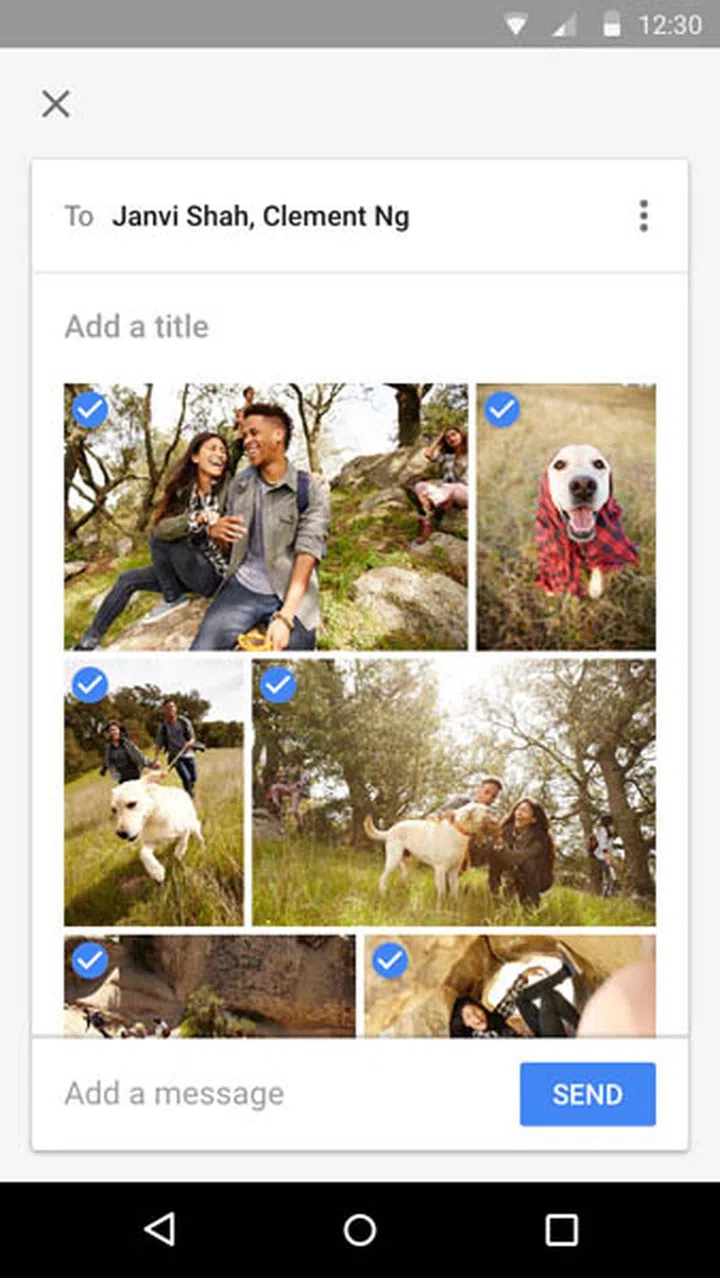Deselect the photo of dog running on leash

point(91,684)
